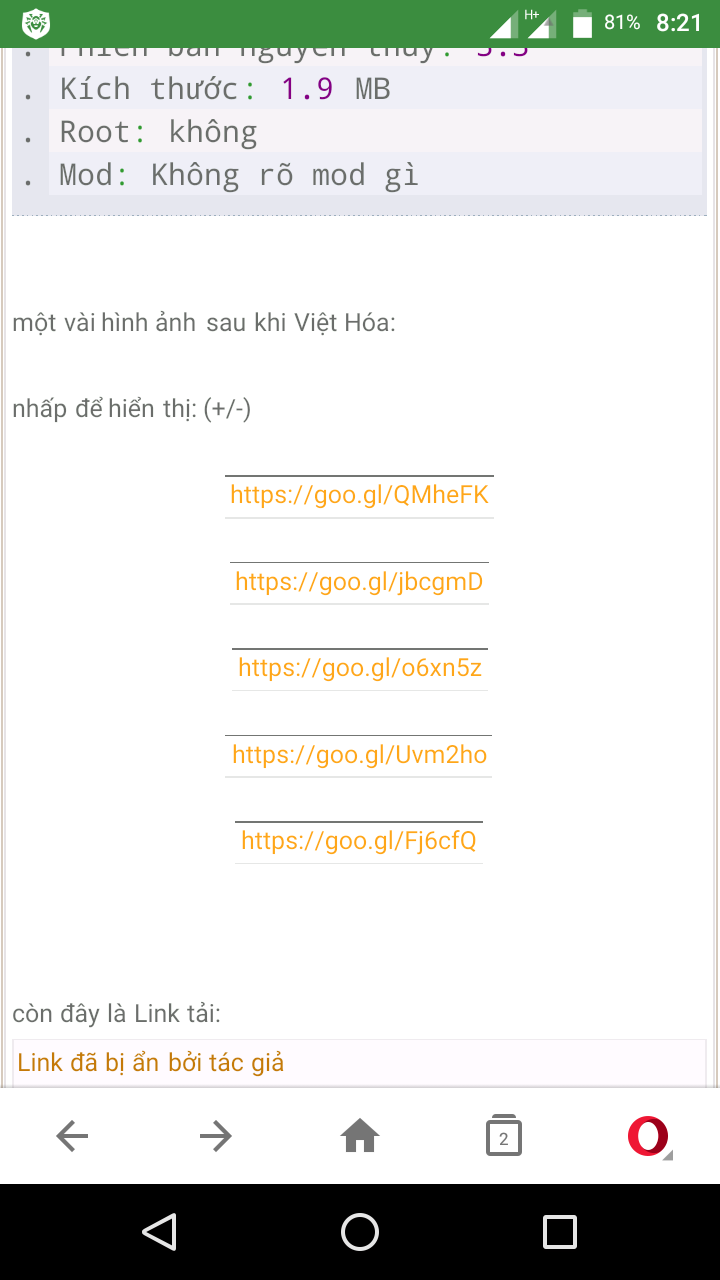Open the tabs switcher showing 2
Image resolution: width=720 pixels, height=1280 pixels.
tap(503, 1137)
